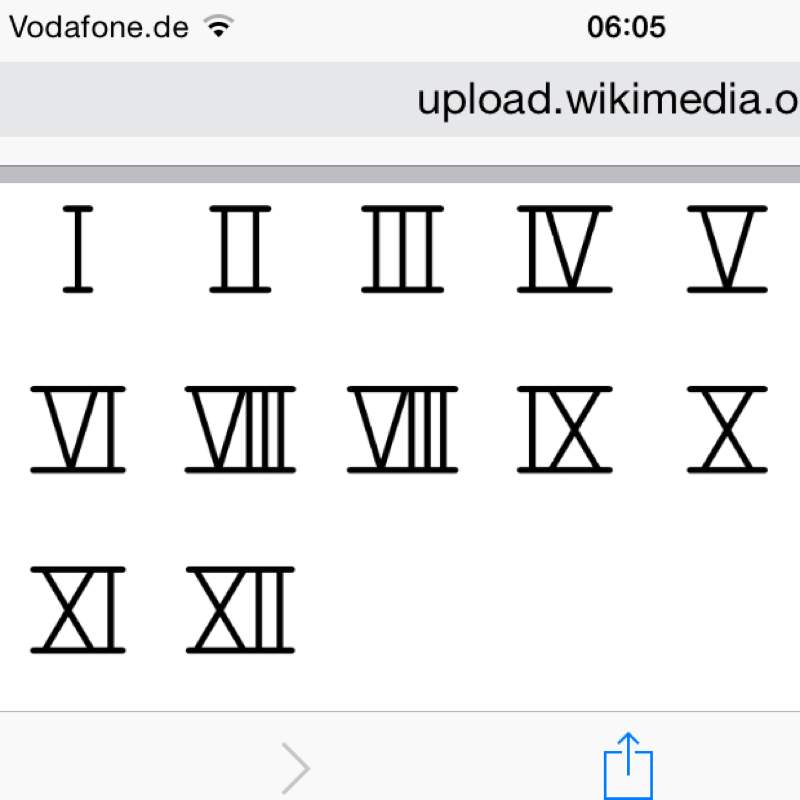
Task: Go forward to the next page
Action: 296,768
